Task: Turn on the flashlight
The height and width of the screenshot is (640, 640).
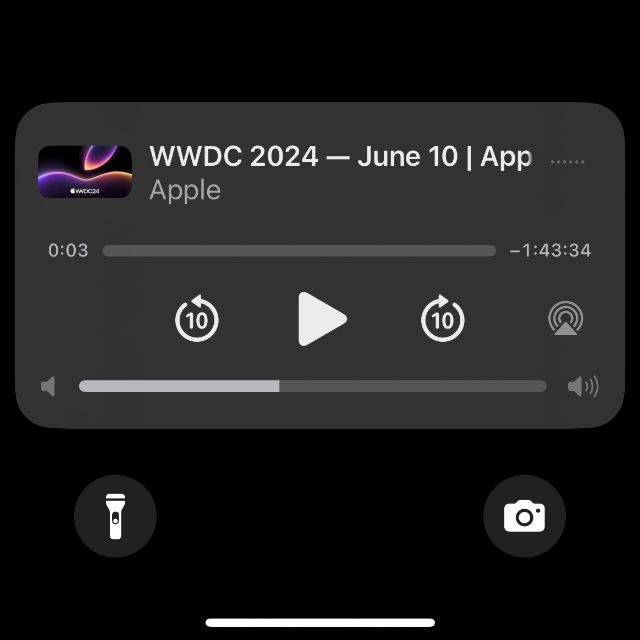Action: coord(115,516)
